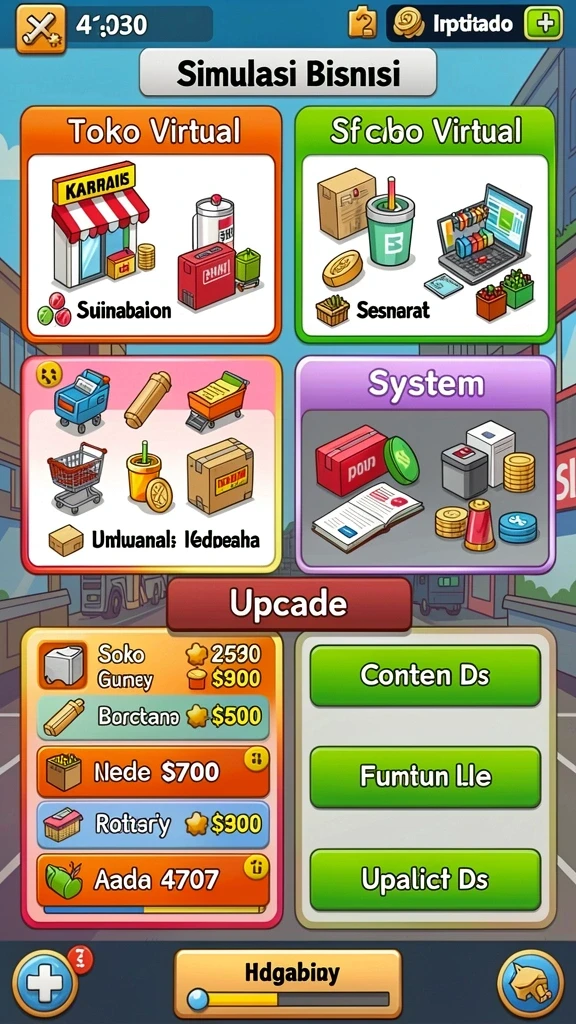Open the System card
Image resolution: width=576 pixels, height=1024 pixels.
425,465
